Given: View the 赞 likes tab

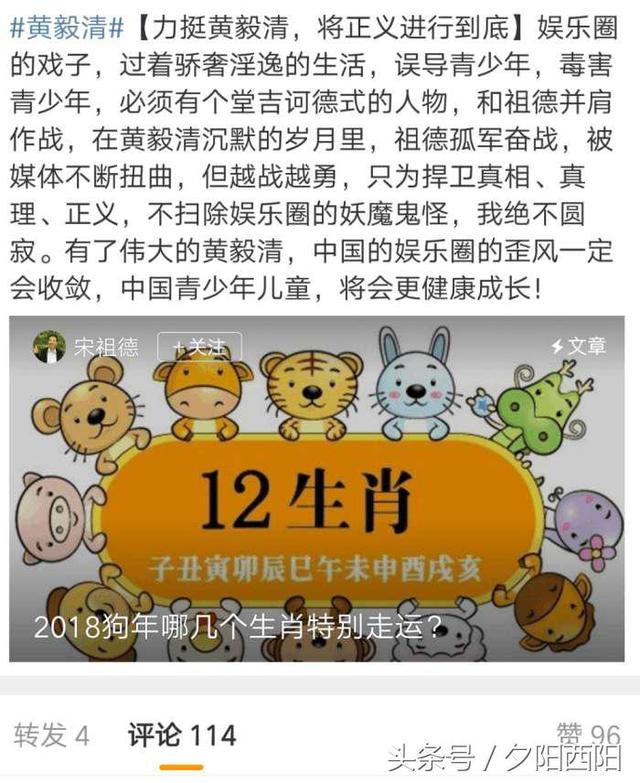Looking at the screenshot, I should [x=588, y=735].
